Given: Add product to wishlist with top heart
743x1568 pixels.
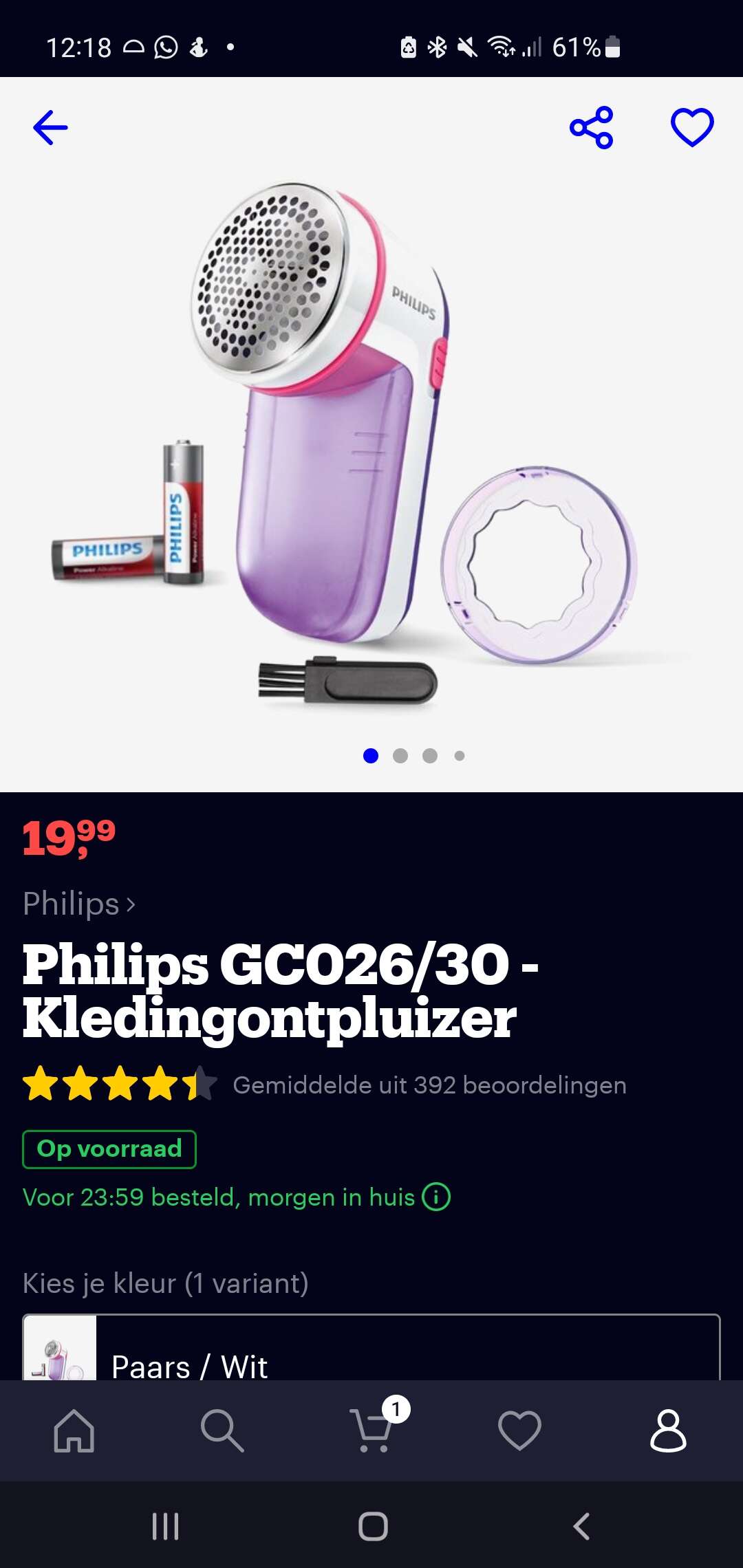Looking at the screenshot, I should 692,127.
